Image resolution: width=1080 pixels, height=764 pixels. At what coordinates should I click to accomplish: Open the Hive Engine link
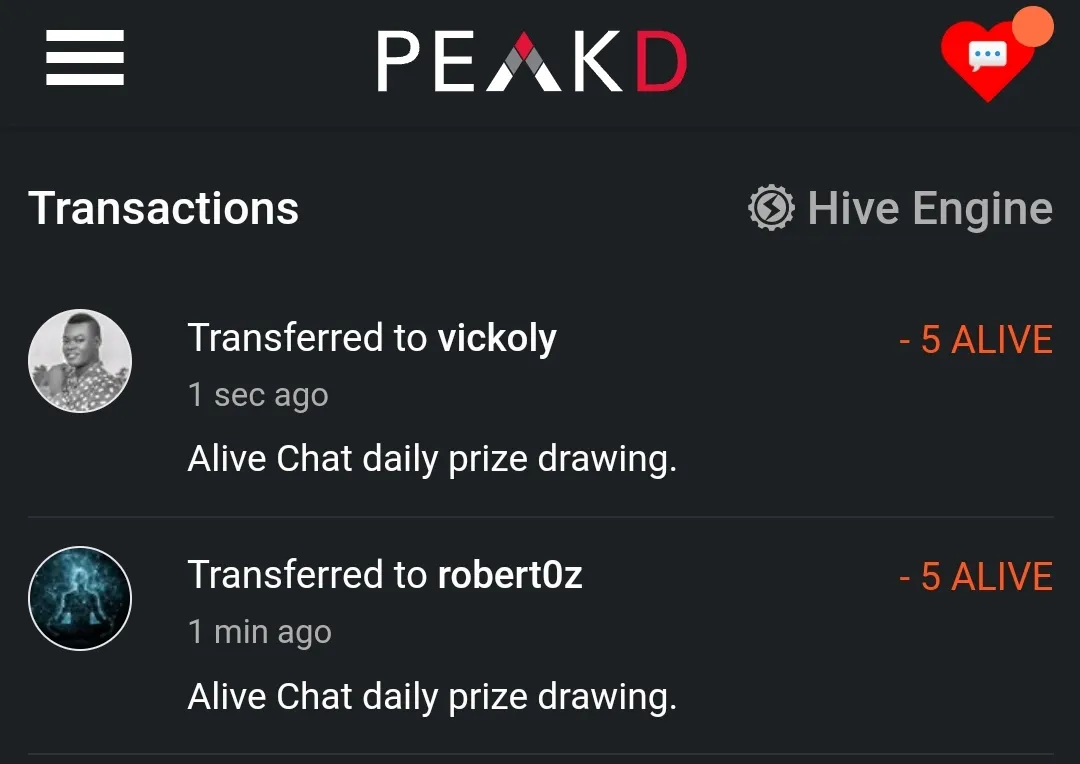coord(900,209)
